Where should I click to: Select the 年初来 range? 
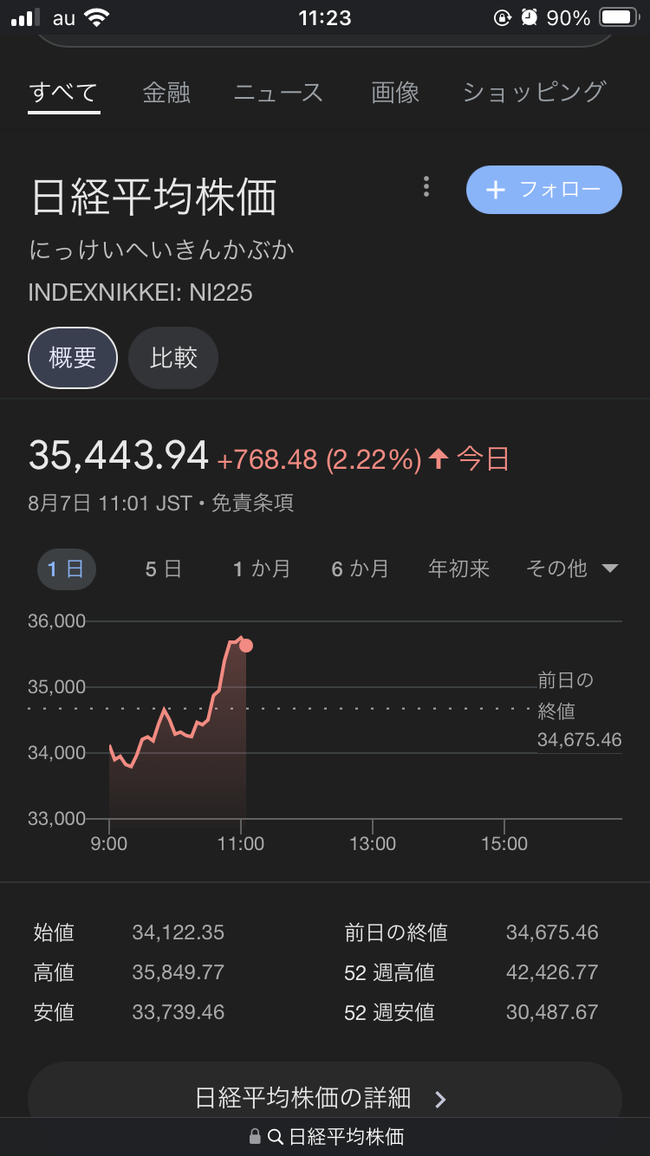(459, 569)
